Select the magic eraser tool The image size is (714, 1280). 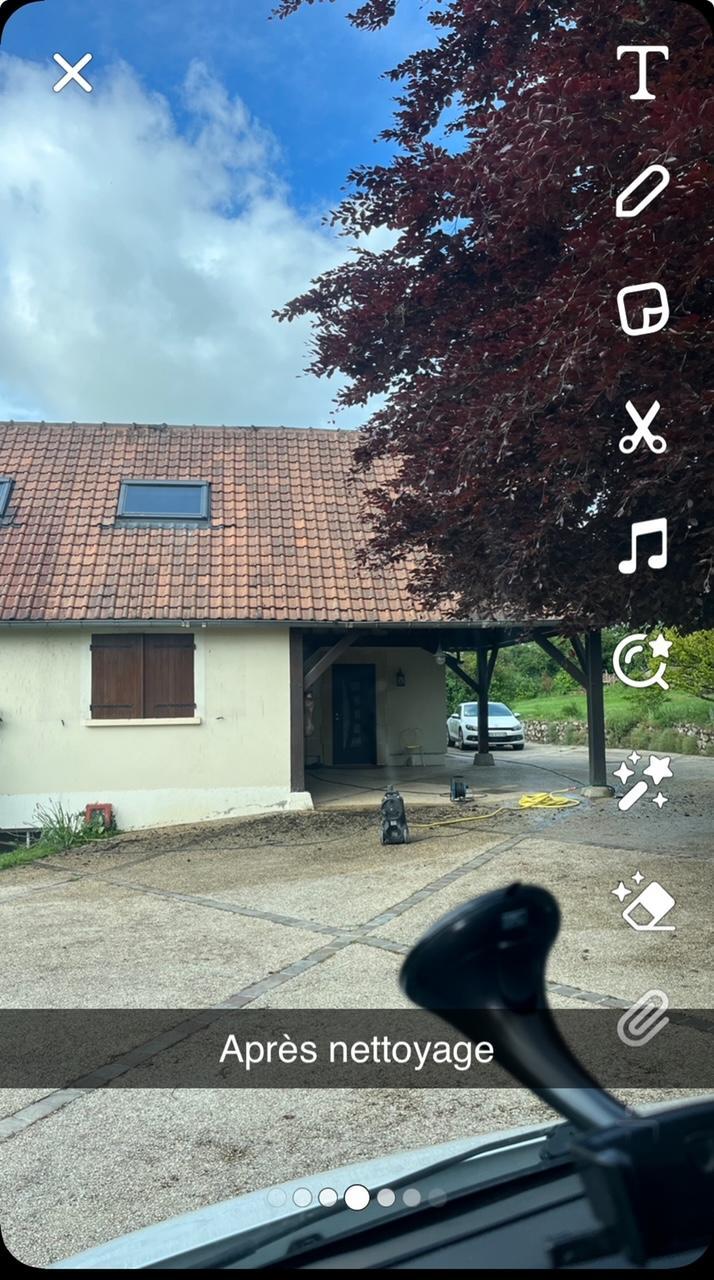click(x=643, y=903)
